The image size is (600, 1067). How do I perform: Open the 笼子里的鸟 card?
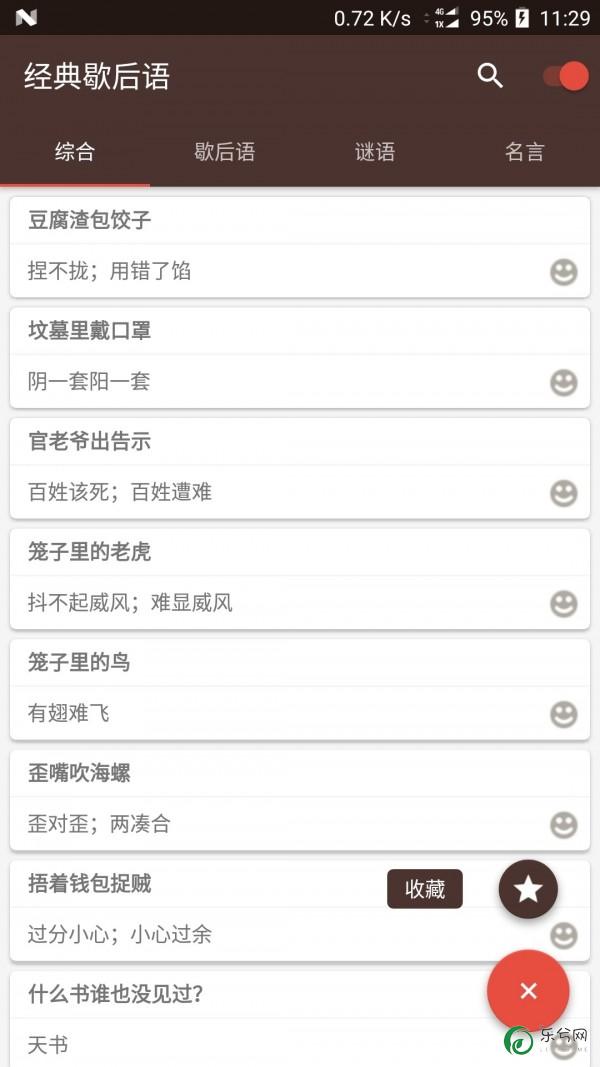tap(300, 689)
